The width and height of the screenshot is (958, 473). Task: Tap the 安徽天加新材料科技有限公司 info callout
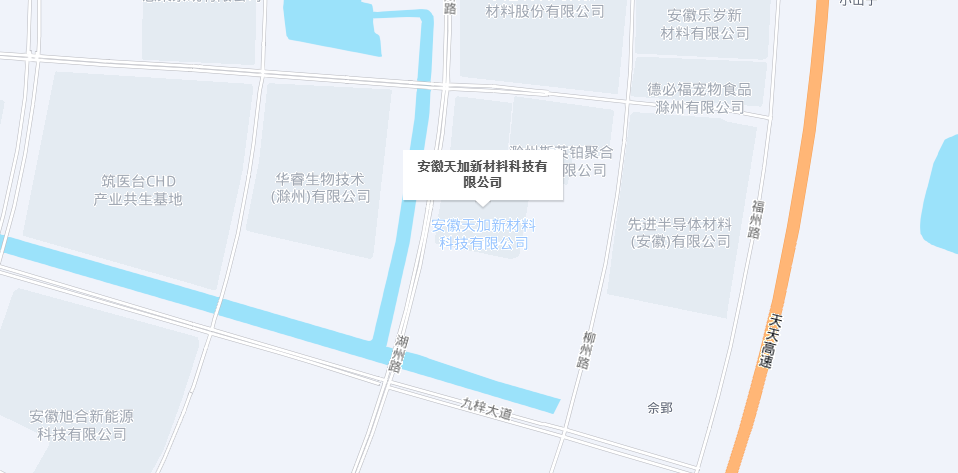[x=482, y=174]
